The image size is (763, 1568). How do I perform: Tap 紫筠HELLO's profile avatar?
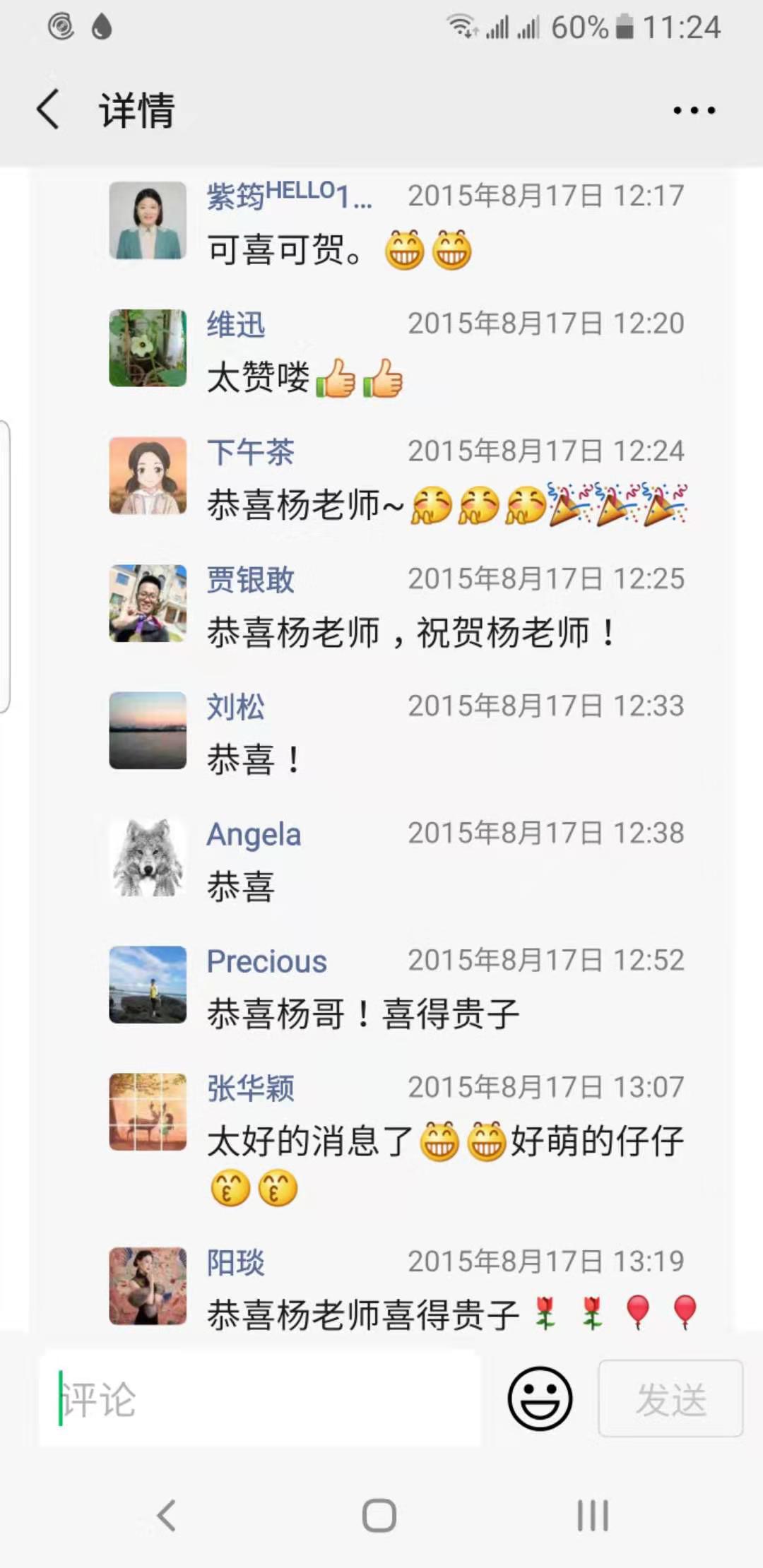148,220
